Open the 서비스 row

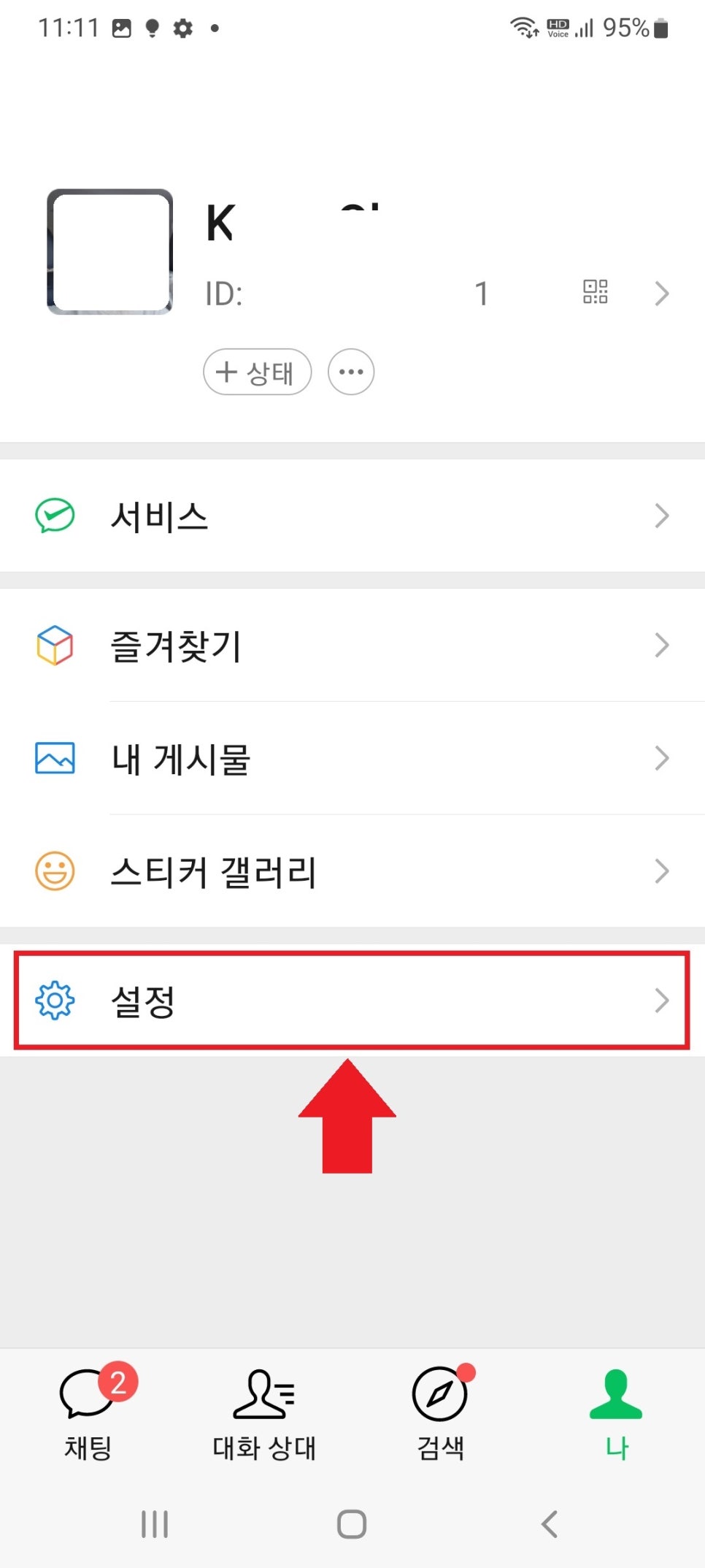click(352, 516)
